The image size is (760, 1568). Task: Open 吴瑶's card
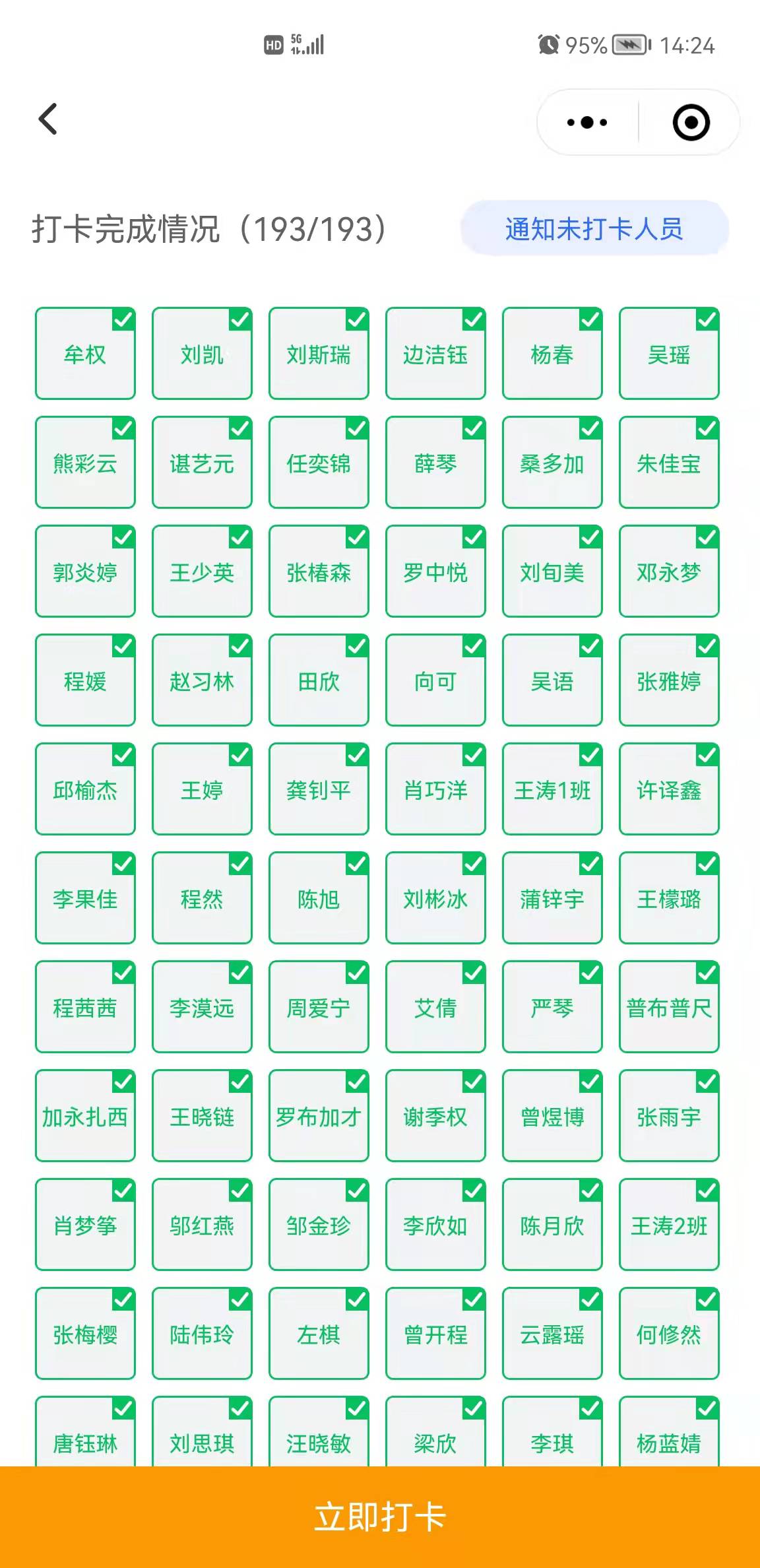tap(669, 354)
